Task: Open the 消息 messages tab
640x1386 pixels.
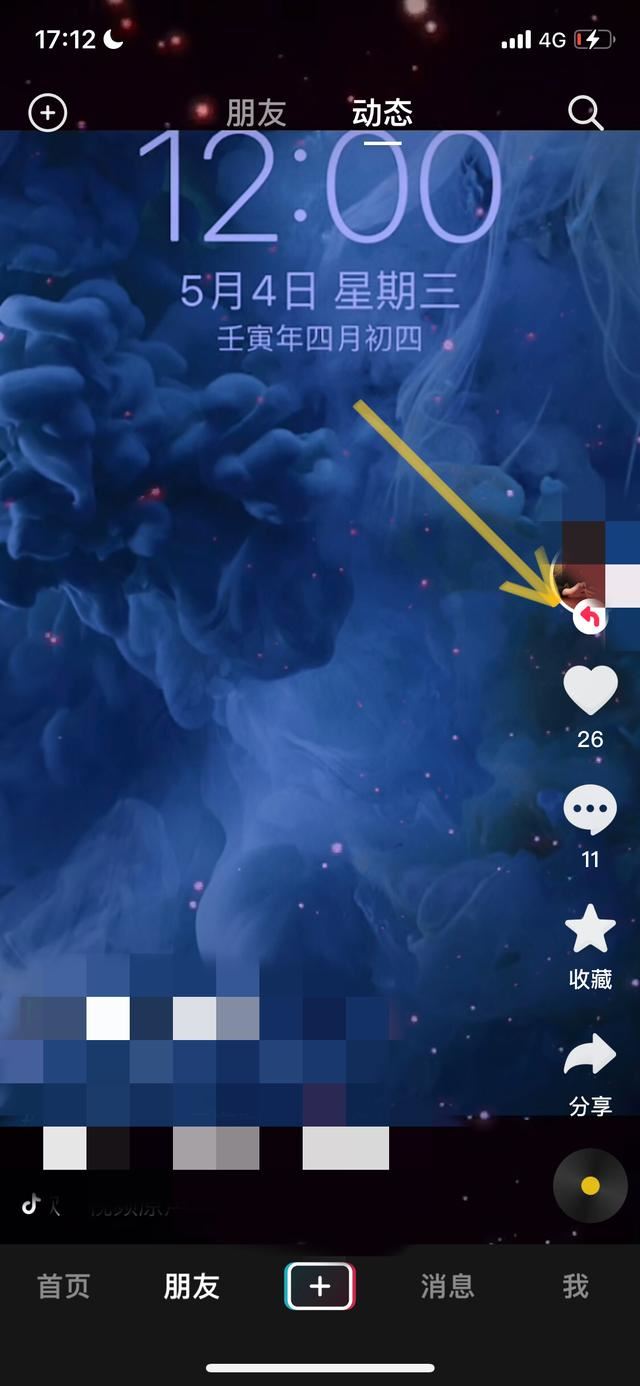Action: 448,1287
